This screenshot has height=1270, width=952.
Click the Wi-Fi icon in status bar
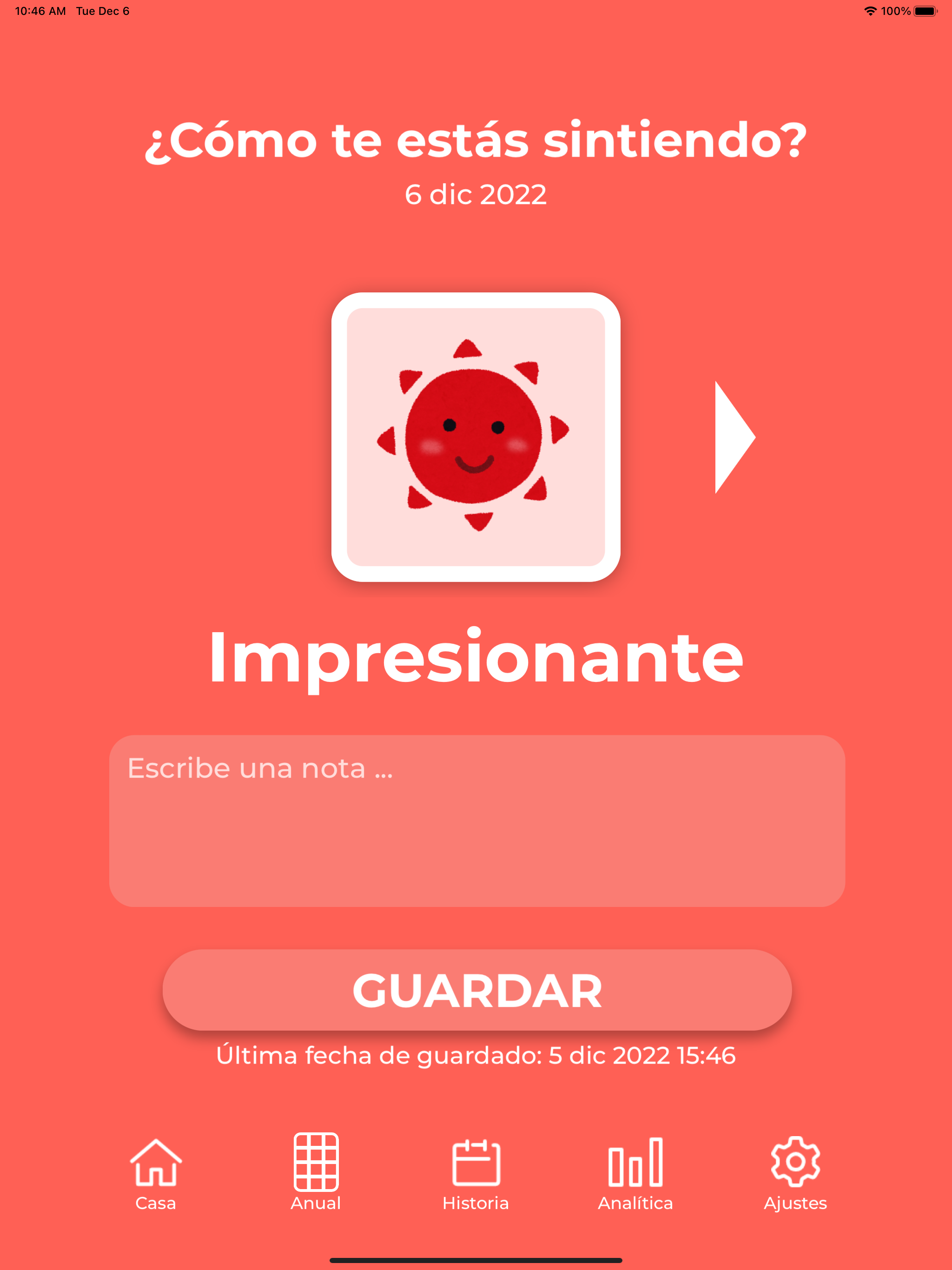872,10
